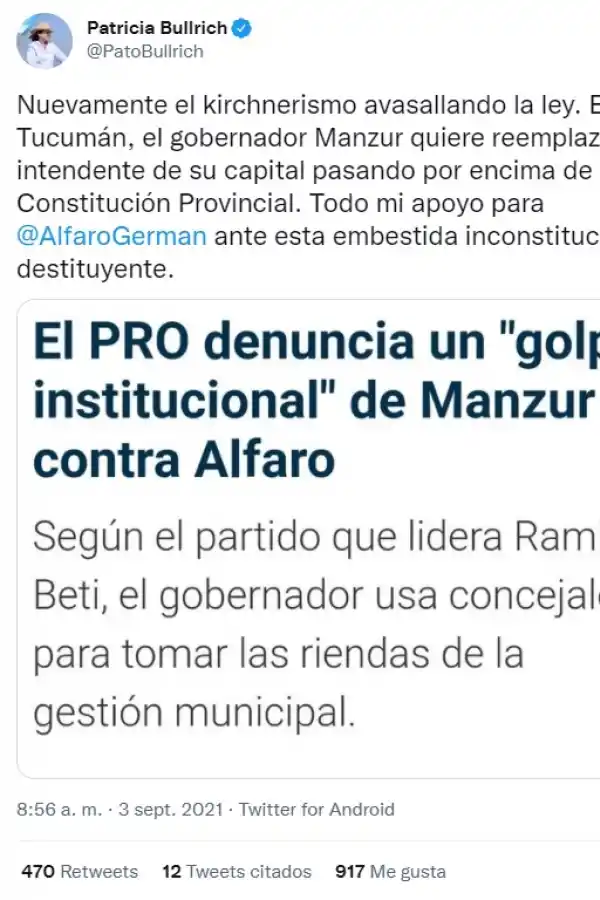
Task: Open the Twitter for Android link
Action: click(317, 810)
